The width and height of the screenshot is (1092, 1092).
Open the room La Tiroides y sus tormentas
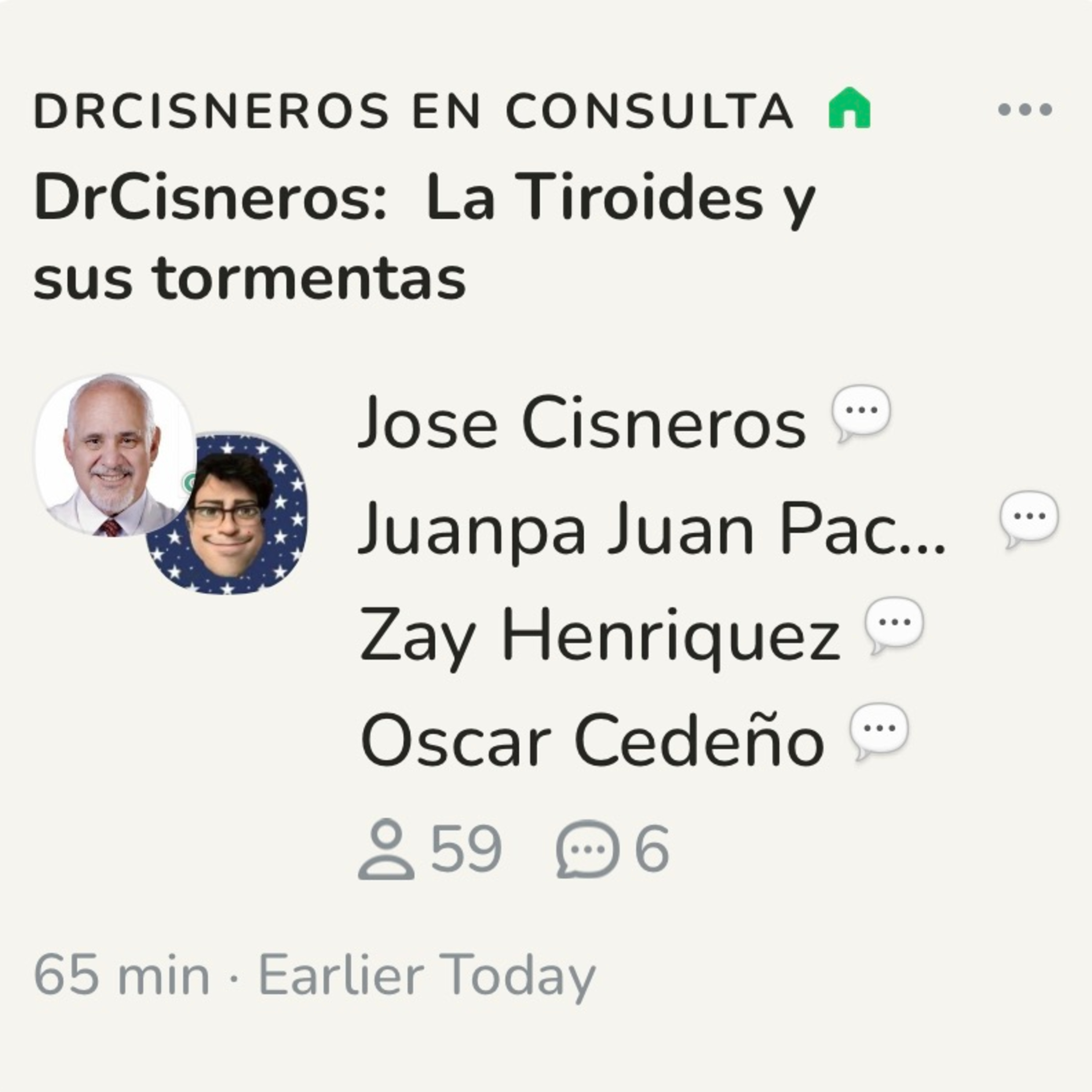coord(424,237)
